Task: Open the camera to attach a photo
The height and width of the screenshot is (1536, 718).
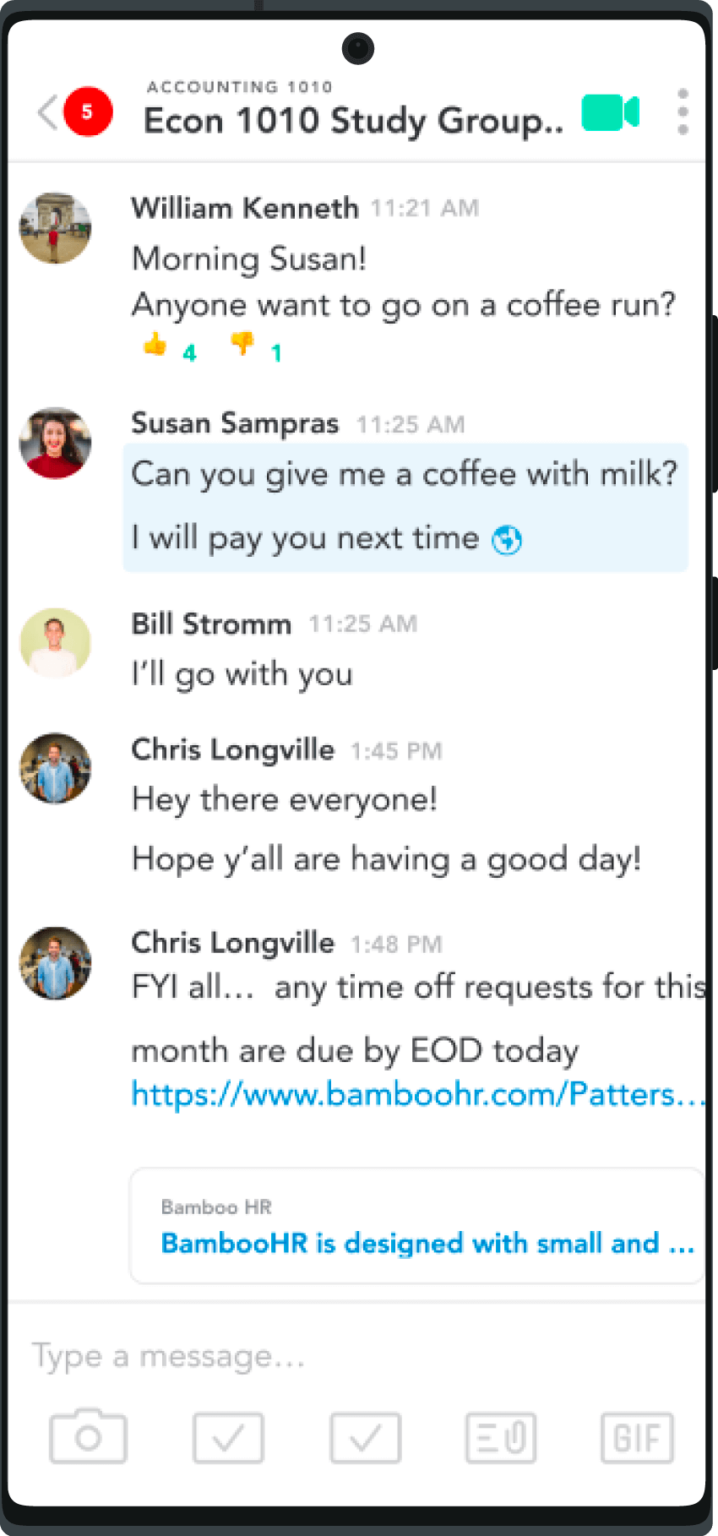Action: pyautogui.click(x=88, y=1438)
